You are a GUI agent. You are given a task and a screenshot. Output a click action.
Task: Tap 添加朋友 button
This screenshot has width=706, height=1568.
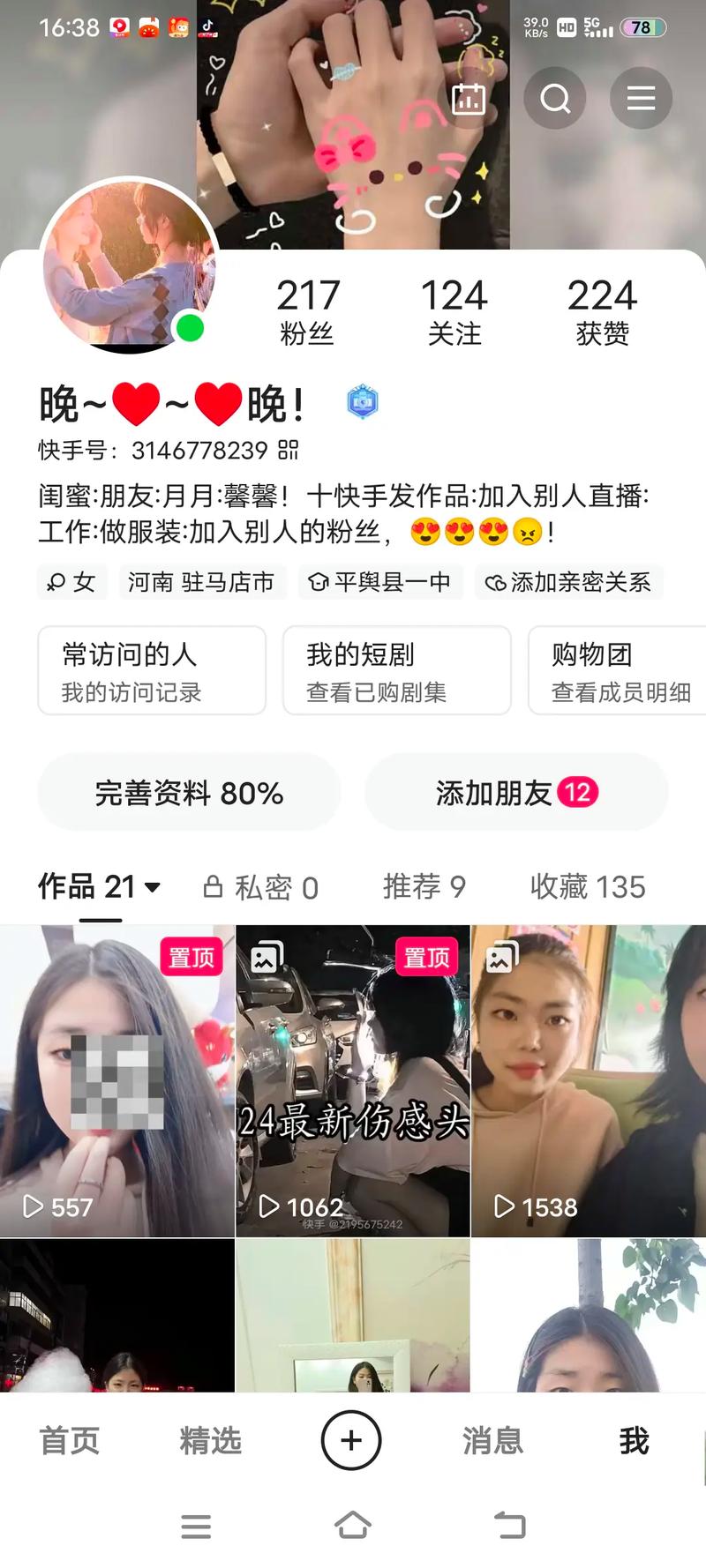point(516,793)
